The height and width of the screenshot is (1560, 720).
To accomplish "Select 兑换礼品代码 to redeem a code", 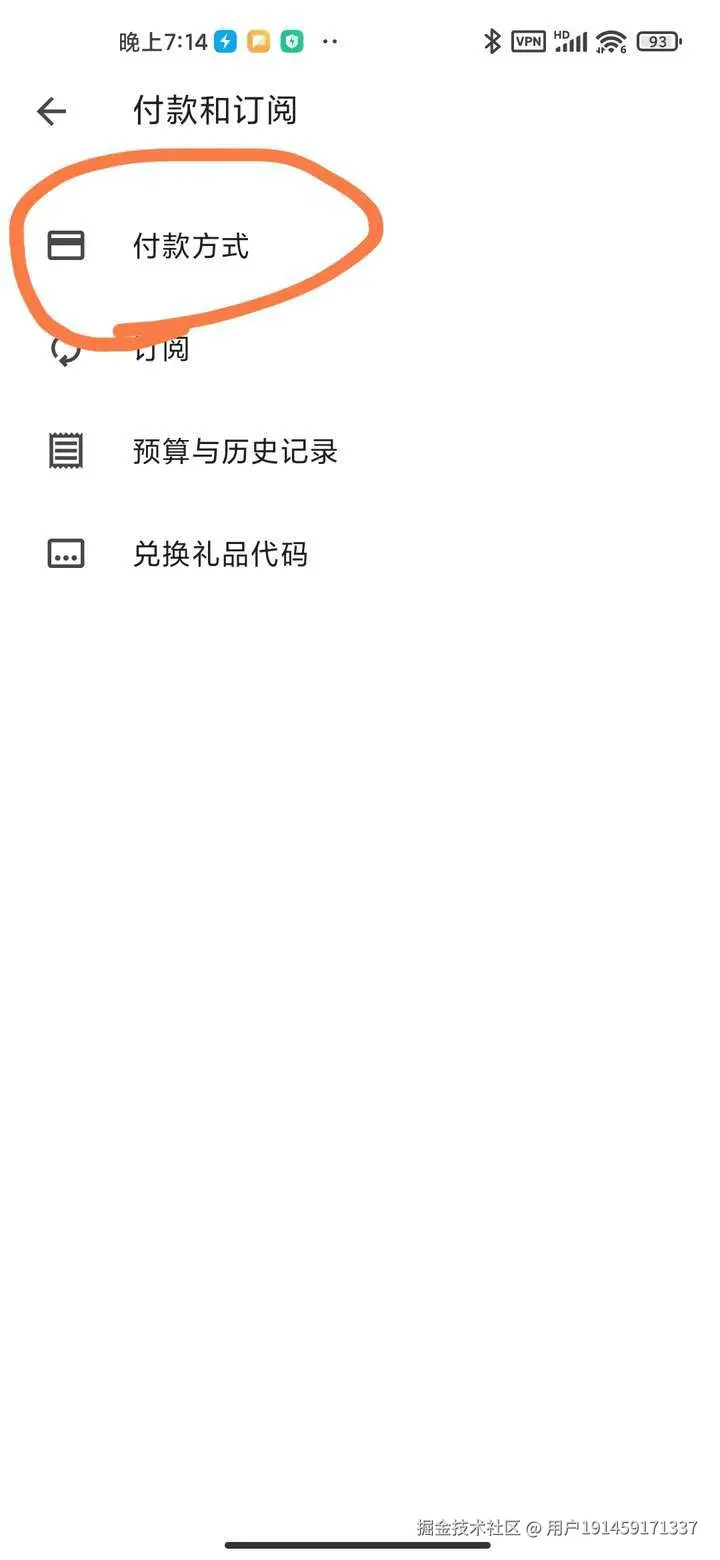I will (220, 554).
